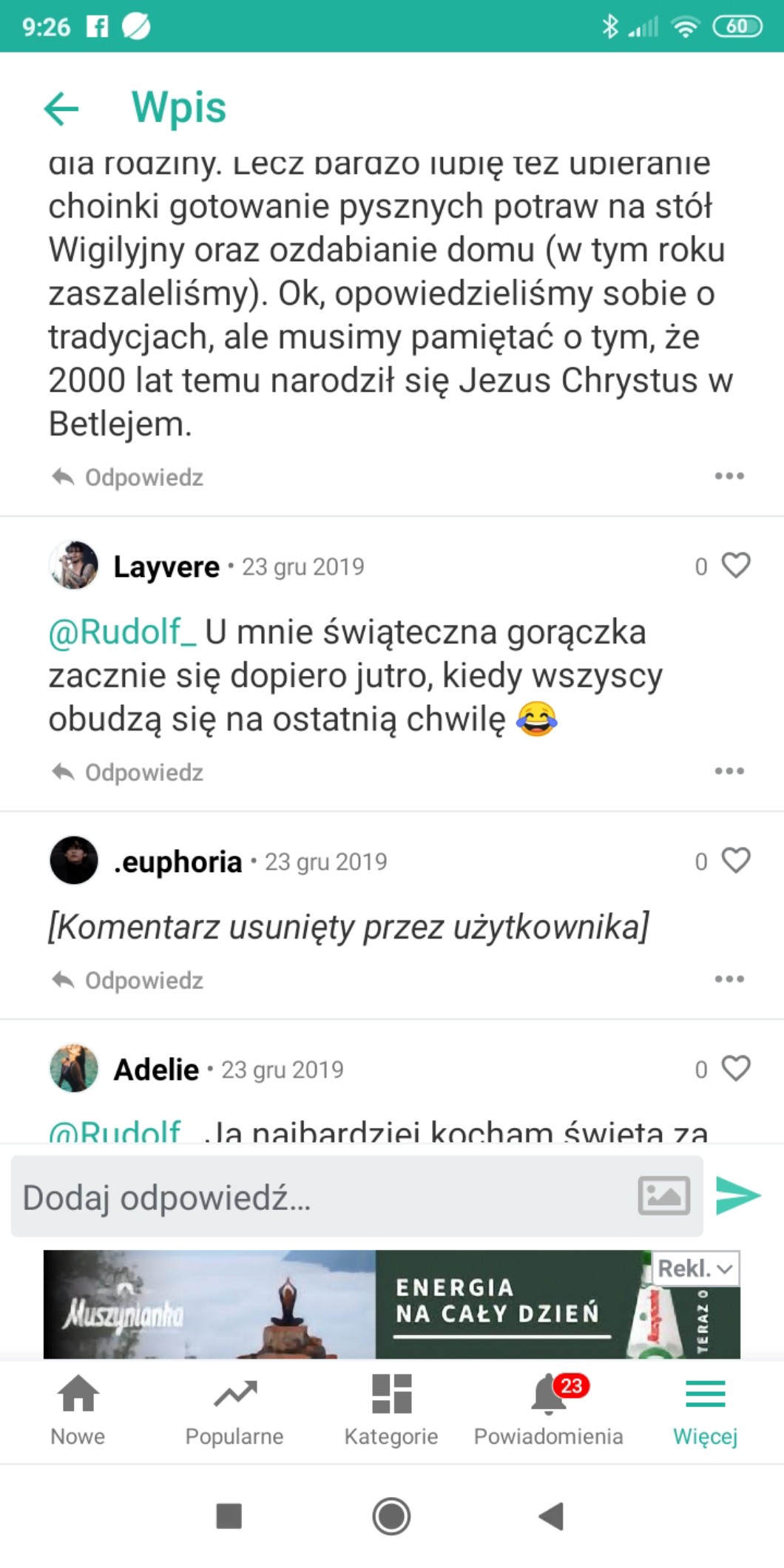This screenshot has width=784, height=1568.
Task: Like .euphoria's comment
Action: tap(735, 861)
